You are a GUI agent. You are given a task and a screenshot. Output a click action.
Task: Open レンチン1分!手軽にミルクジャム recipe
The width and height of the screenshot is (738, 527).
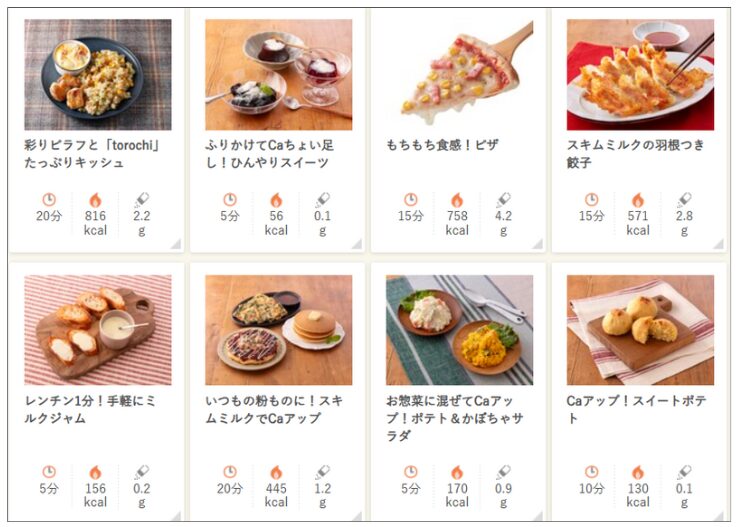coord(97,331)
